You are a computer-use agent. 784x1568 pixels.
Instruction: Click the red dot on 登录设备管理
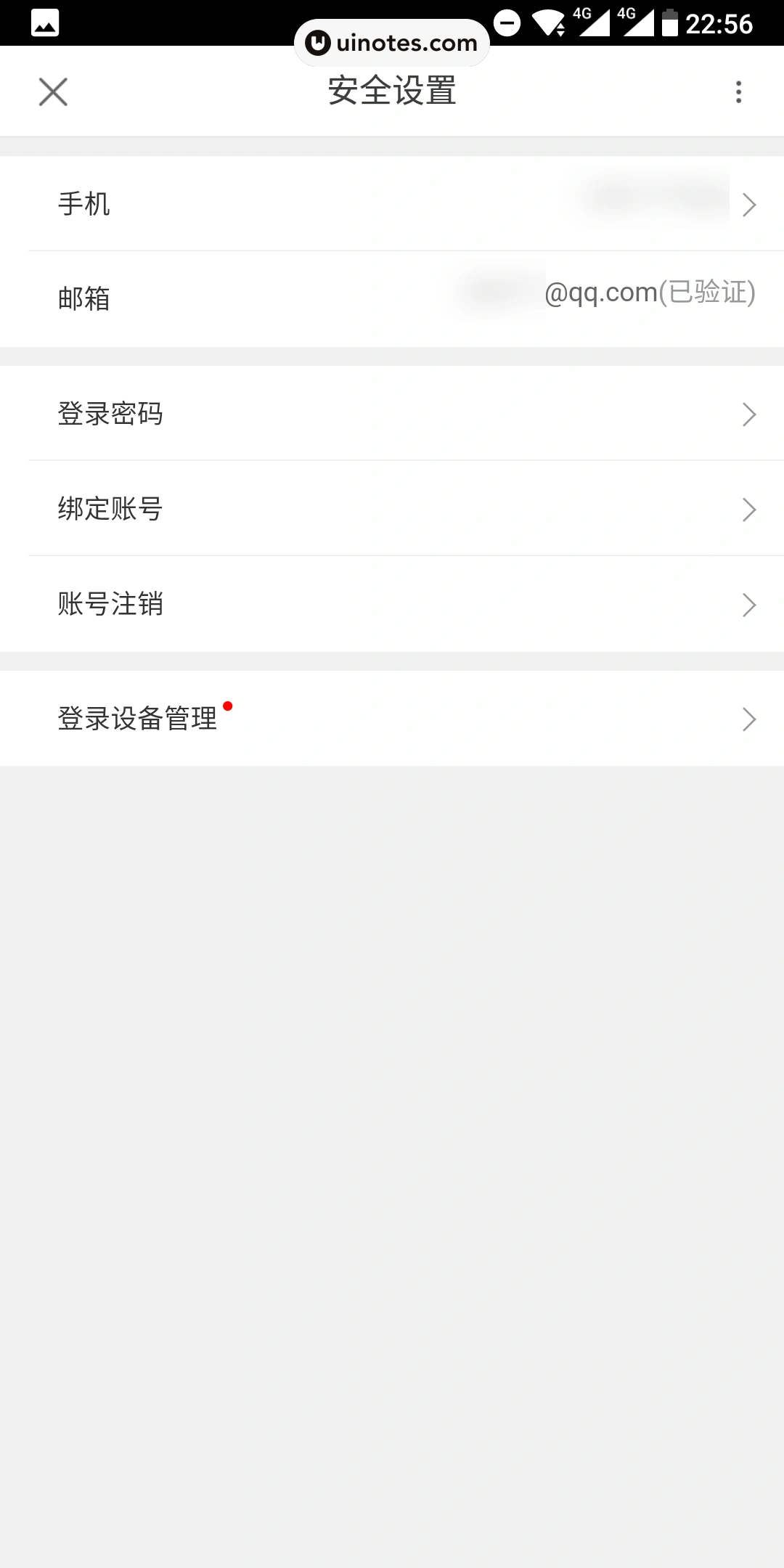click(229, 705)
